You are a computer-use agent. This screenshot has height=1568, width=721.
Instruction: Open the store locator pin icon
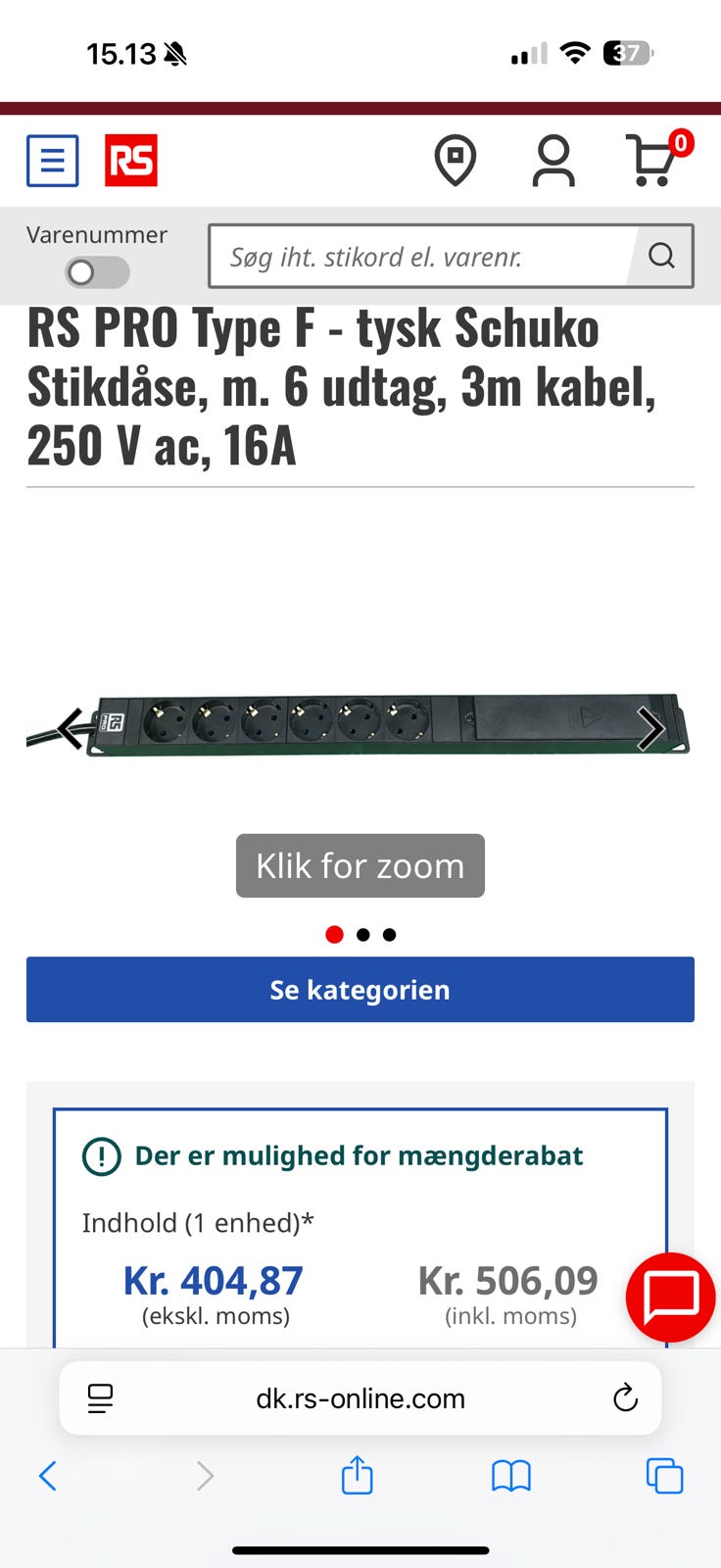(457, 160)
